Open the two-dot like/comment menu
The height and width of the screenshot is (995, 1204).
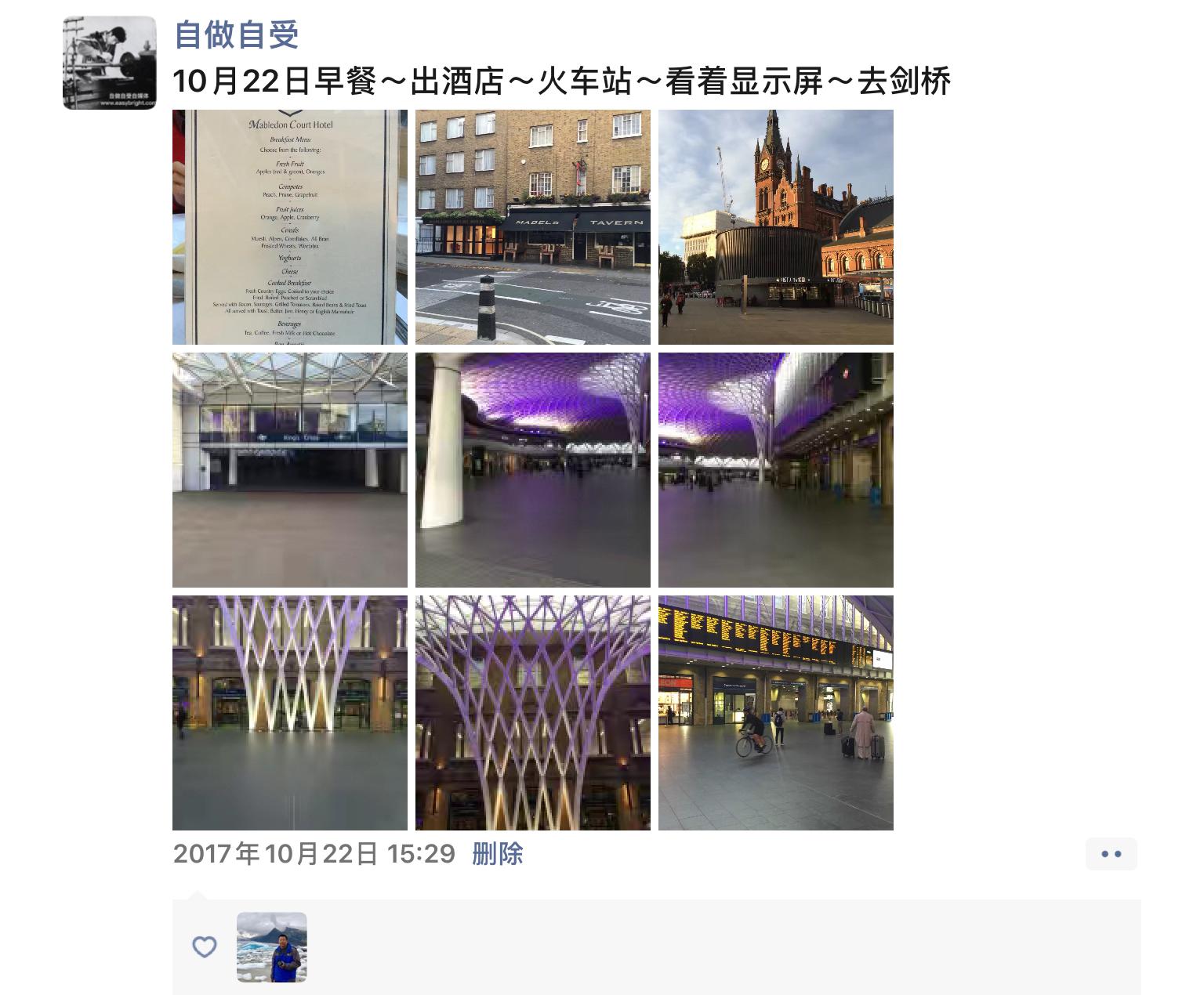1111,854
